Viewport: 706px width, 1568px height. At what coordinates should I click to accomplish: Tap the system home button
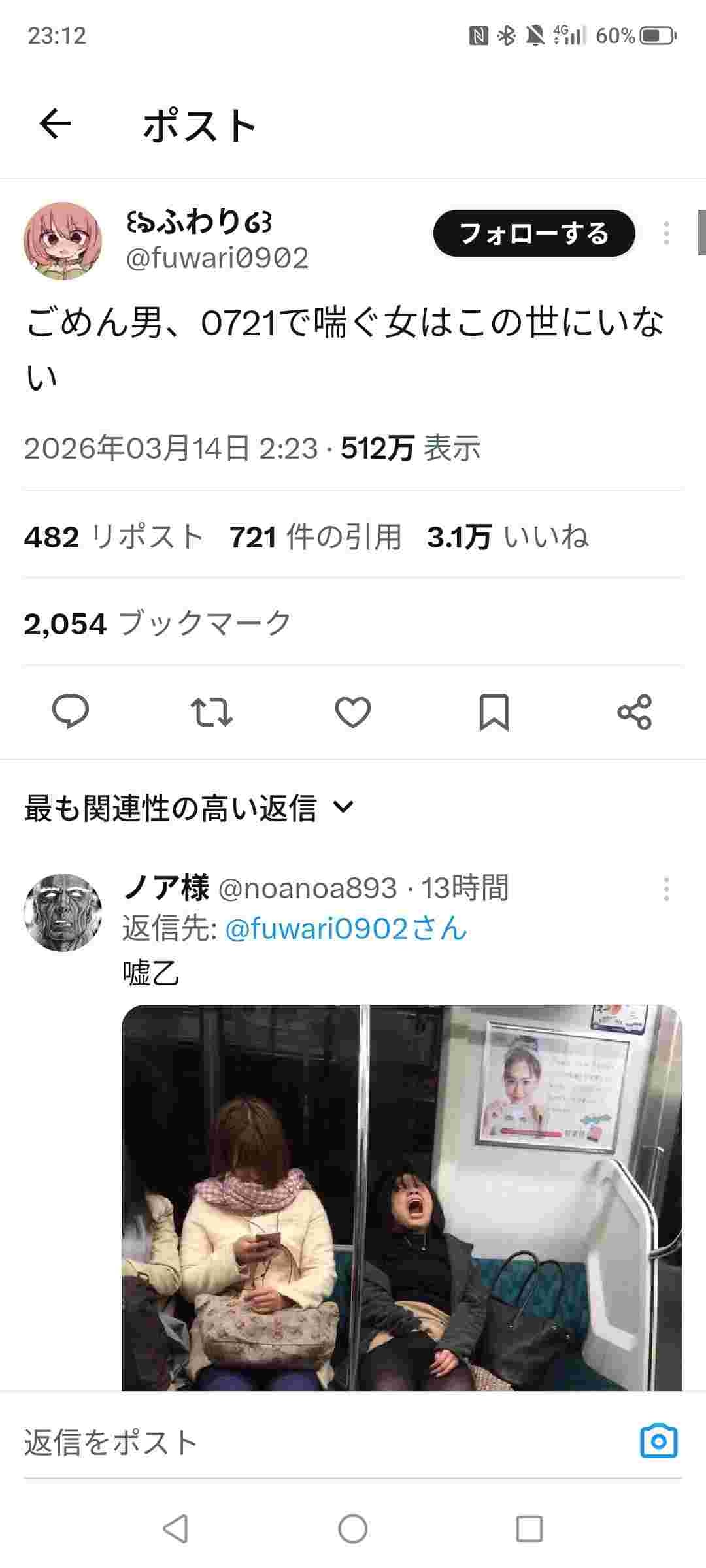353,1529
